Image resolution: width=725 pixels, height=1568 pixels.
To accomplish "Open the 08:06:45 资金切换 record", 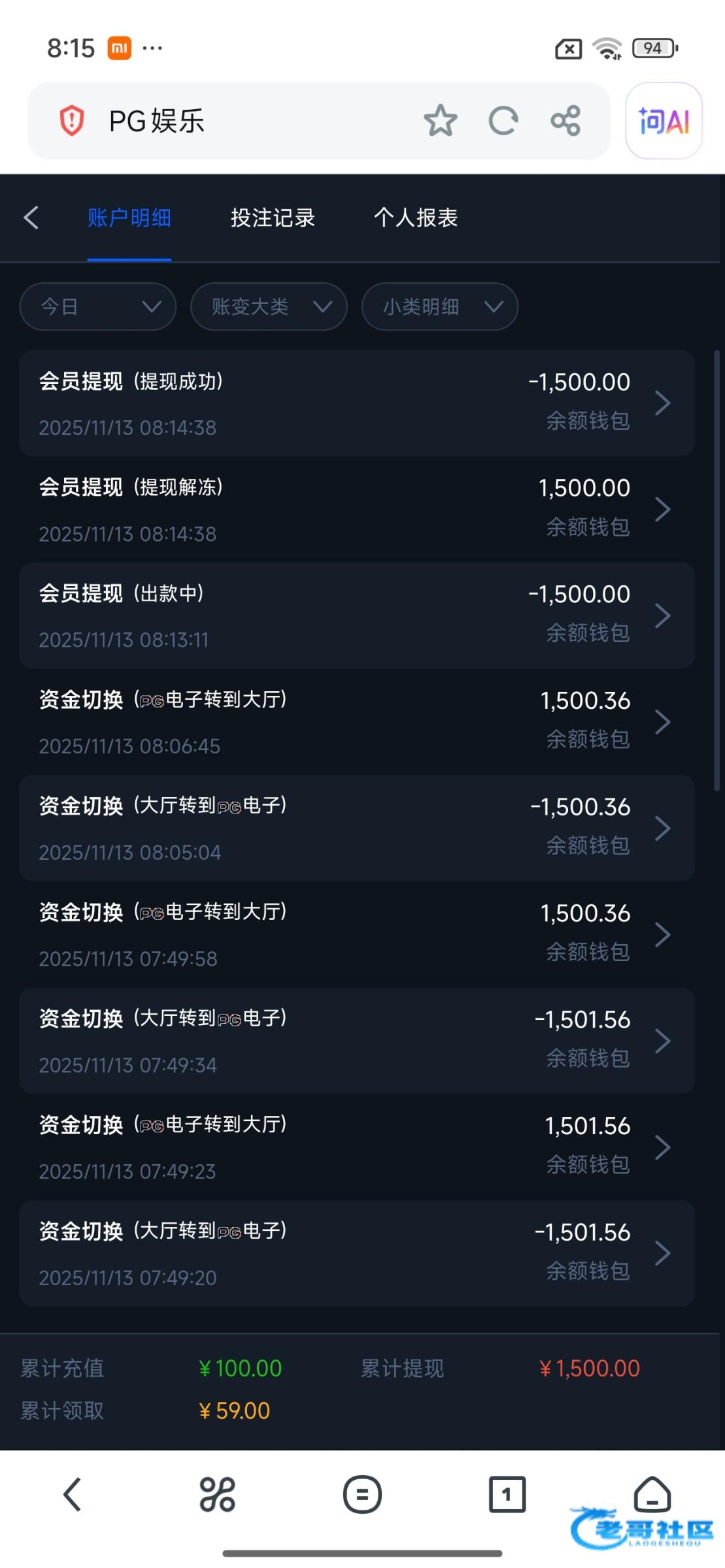I will pos(356,722).
